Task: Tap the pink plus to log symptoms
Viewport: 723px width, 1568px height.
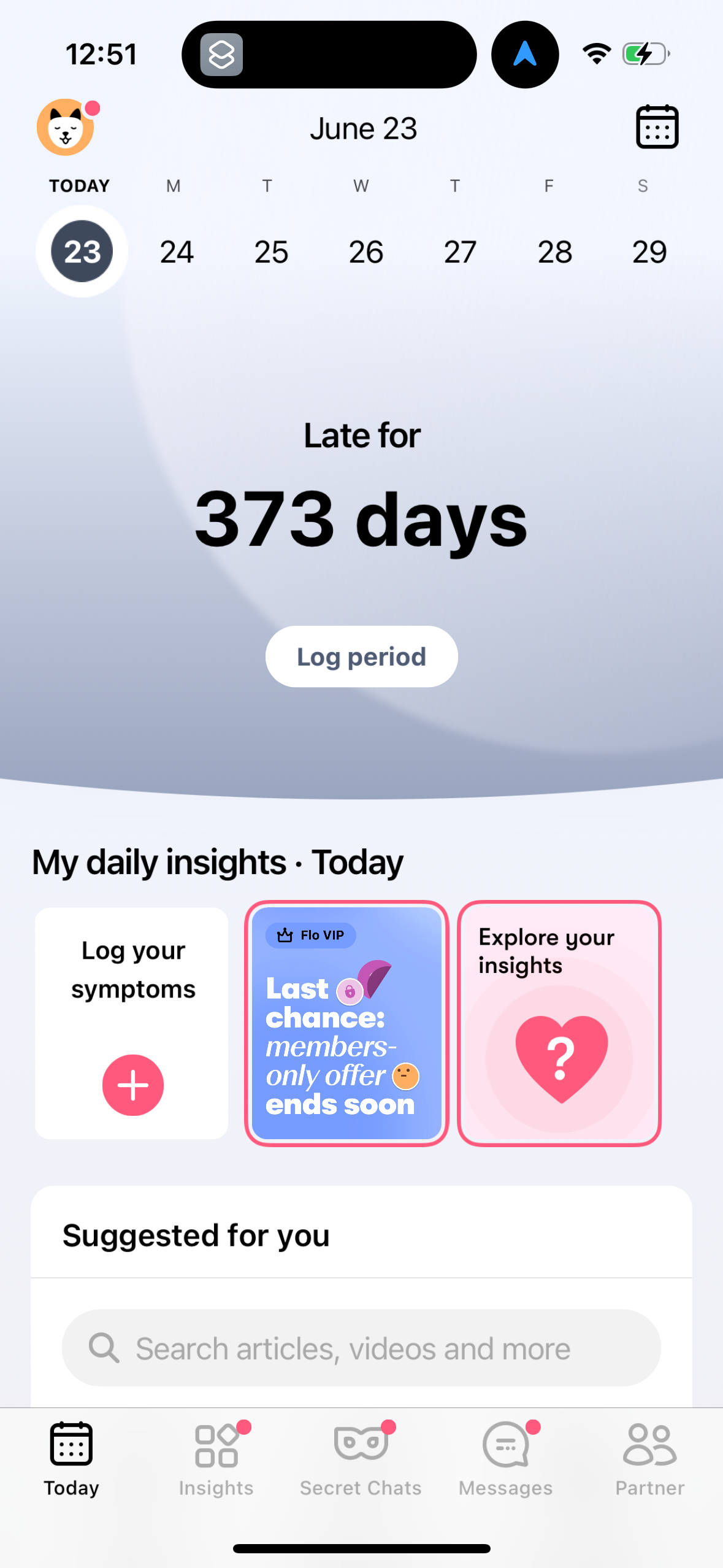Action: click(x=132, y=1084)
